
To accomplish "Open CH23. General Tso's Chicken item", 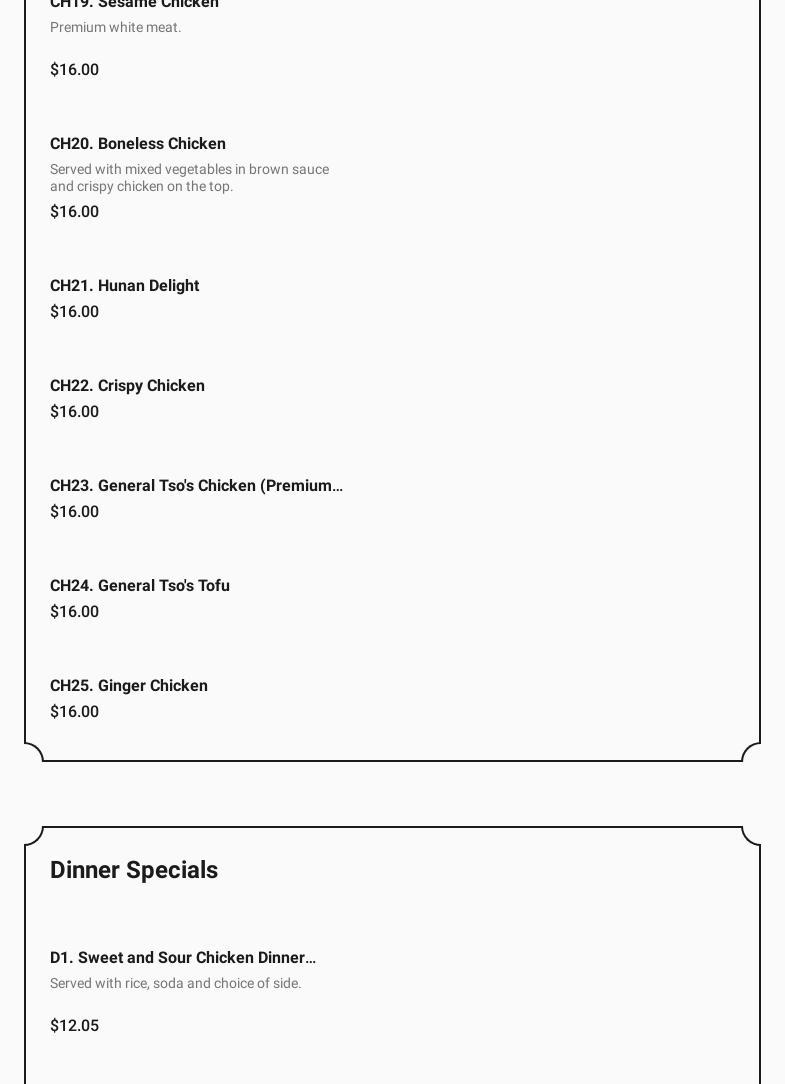I will point(196,486).
